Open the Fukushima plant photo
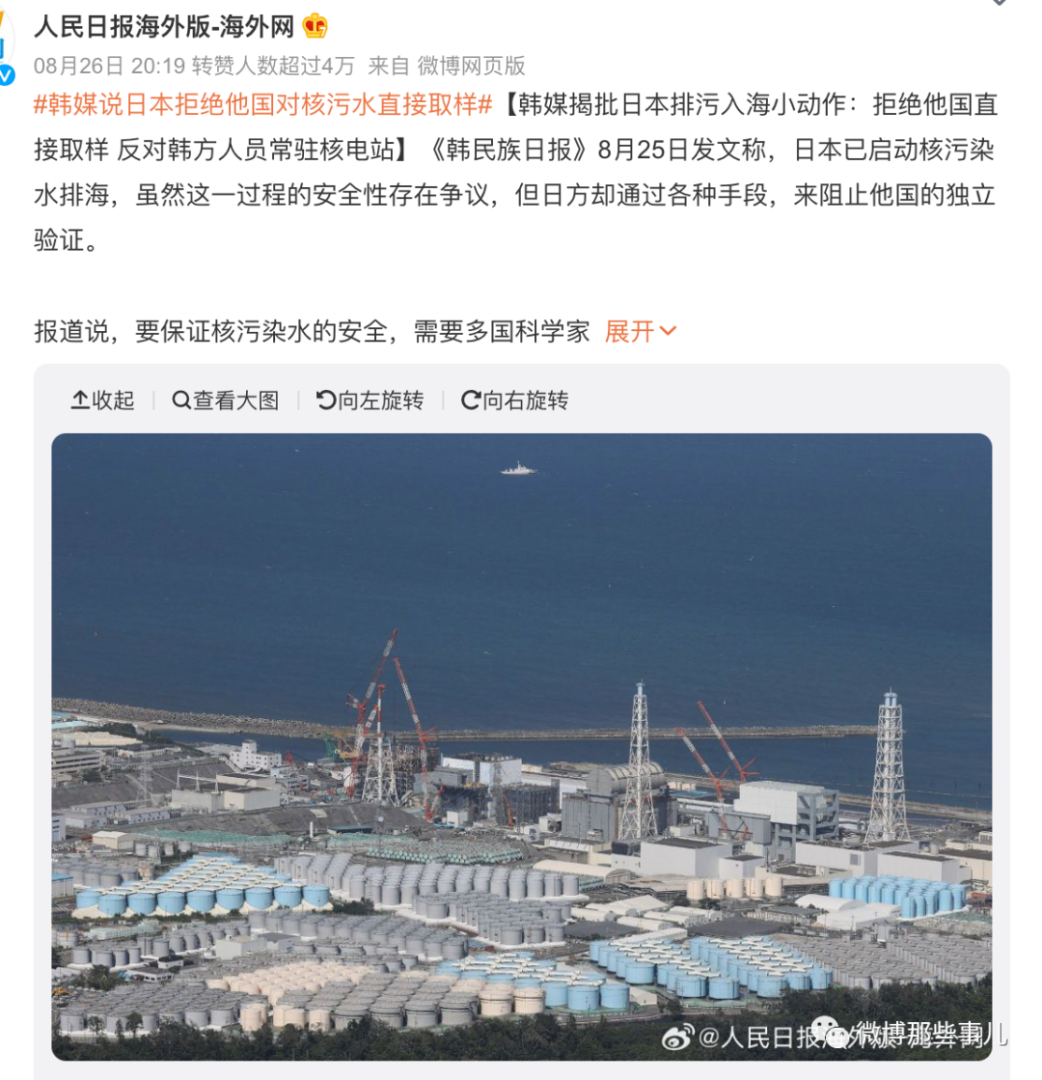The image size is (1042, 1080). pos(521,745)
